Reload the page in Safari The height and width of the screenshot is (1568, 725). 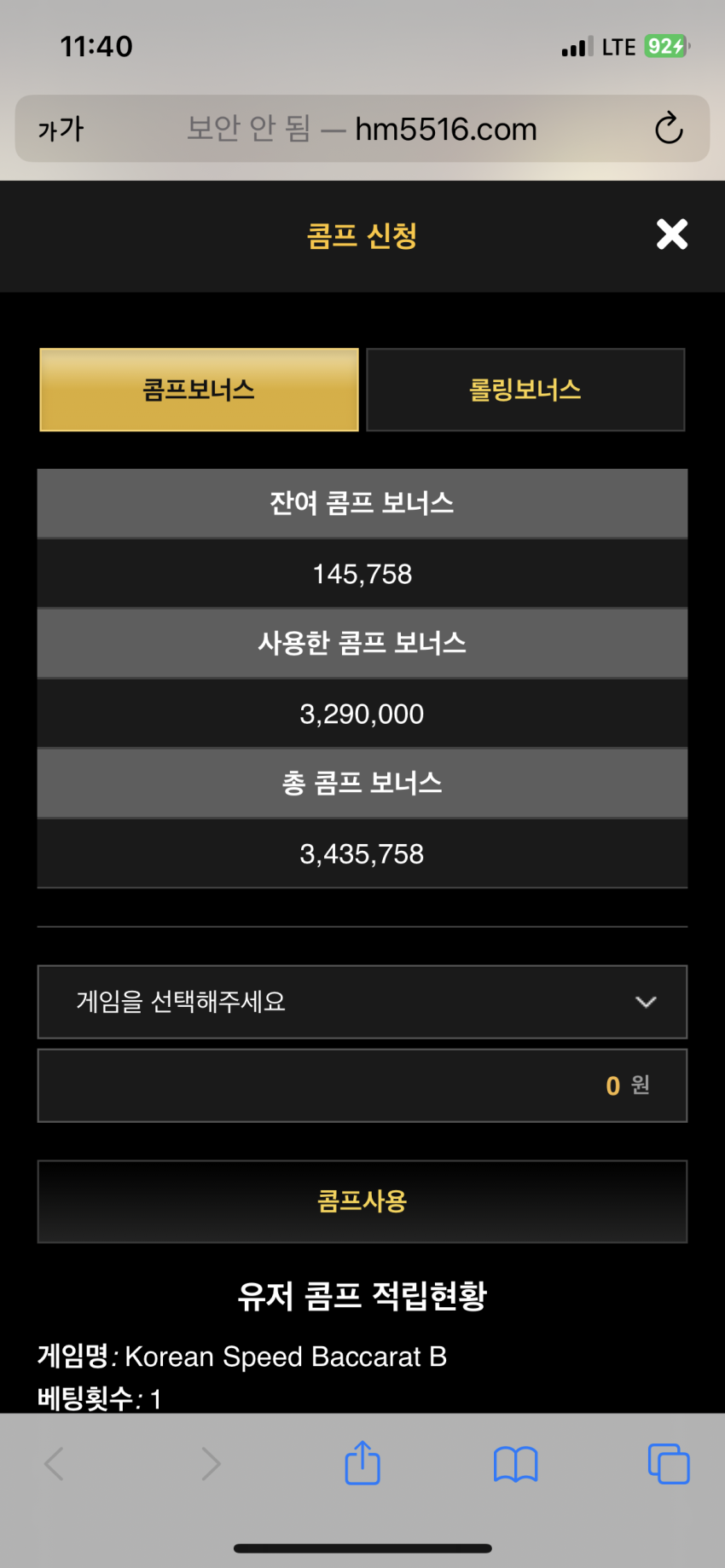coord(669,129)
